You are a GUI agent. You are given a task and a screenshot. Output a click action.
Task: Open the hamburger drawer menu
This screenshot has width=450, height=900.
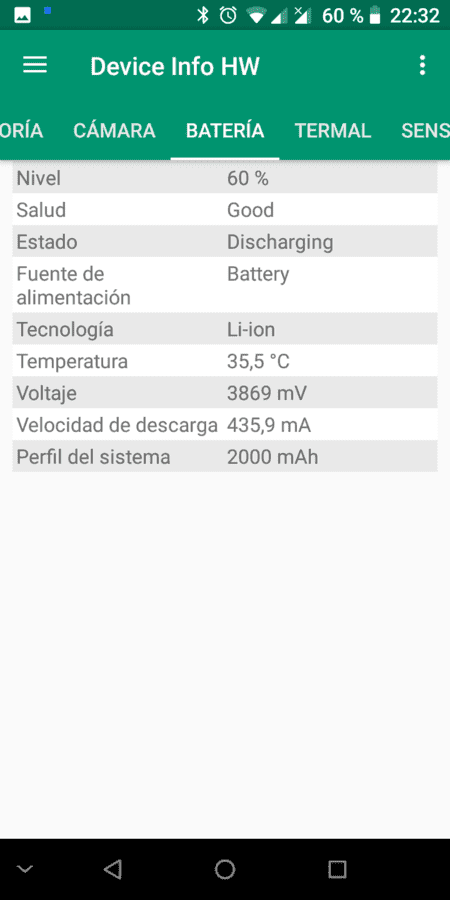pyautogui.click(x=35, y=65)
